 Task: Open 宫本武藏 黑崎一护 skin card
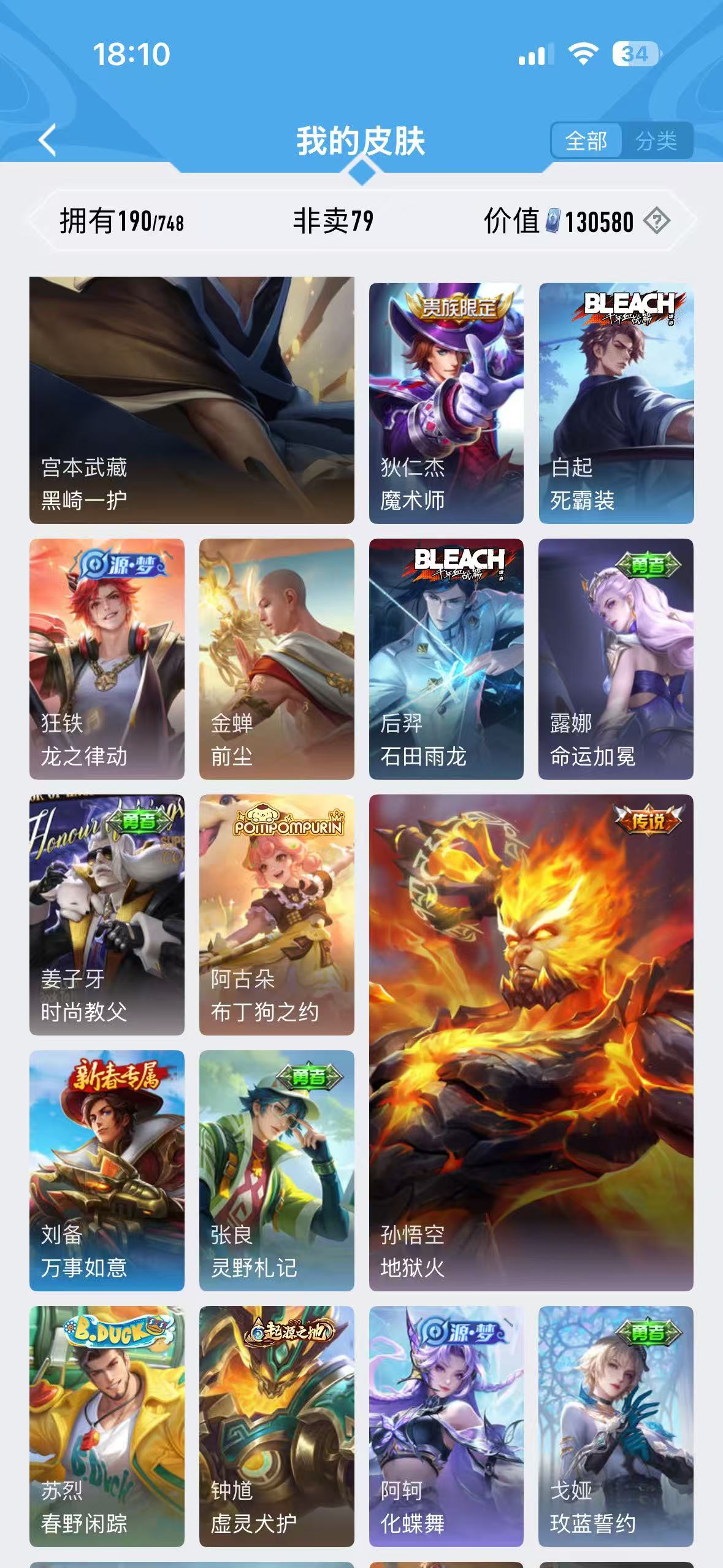tap(191, 400)
